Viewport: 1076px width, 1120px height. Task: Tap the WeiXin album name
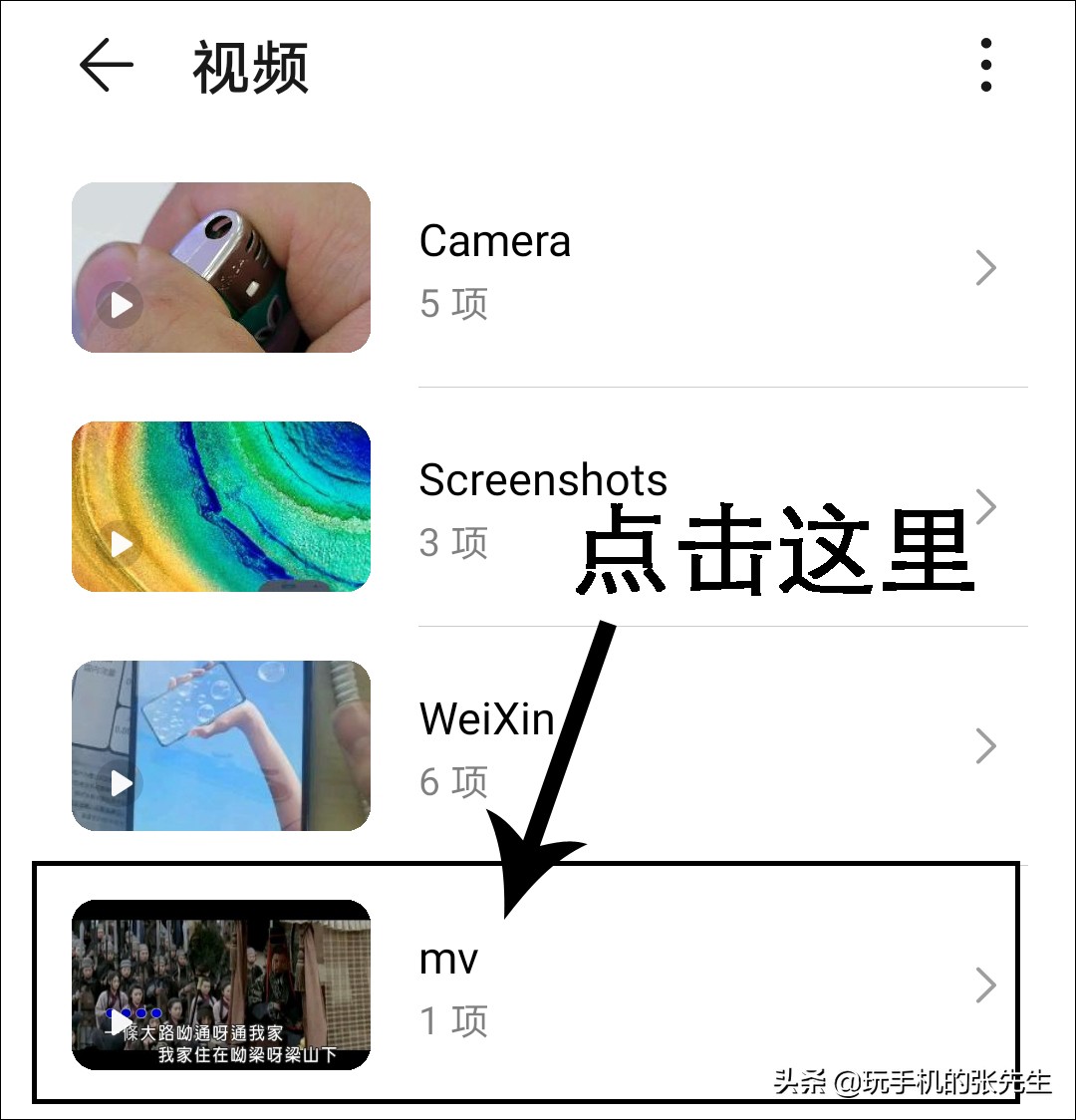click(x=487, y=719)
